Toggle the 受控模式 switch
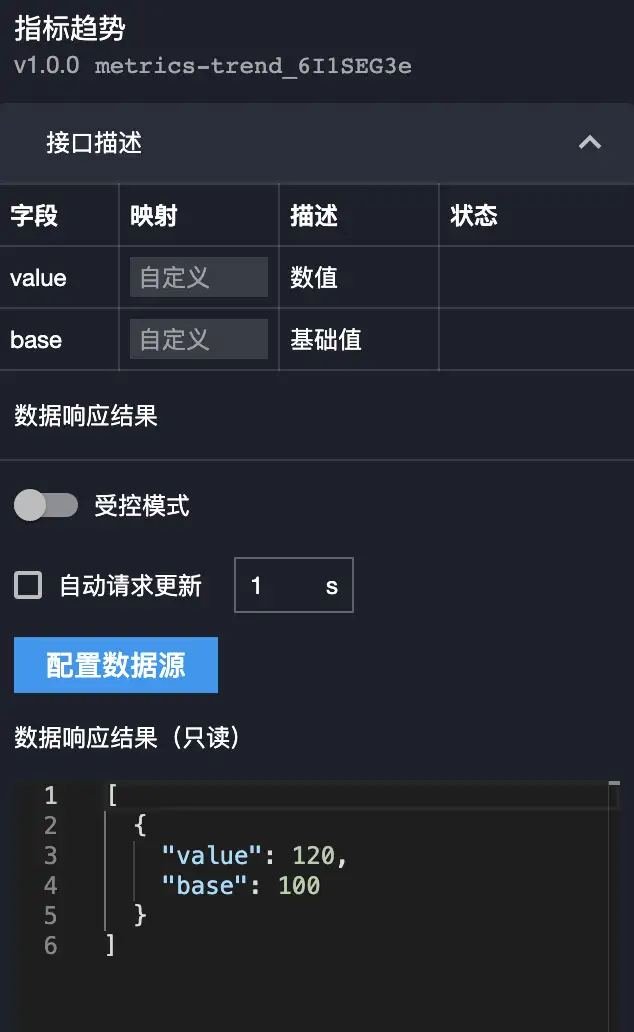This screenshot has height=1032, width=634. [x=46, y=506]
